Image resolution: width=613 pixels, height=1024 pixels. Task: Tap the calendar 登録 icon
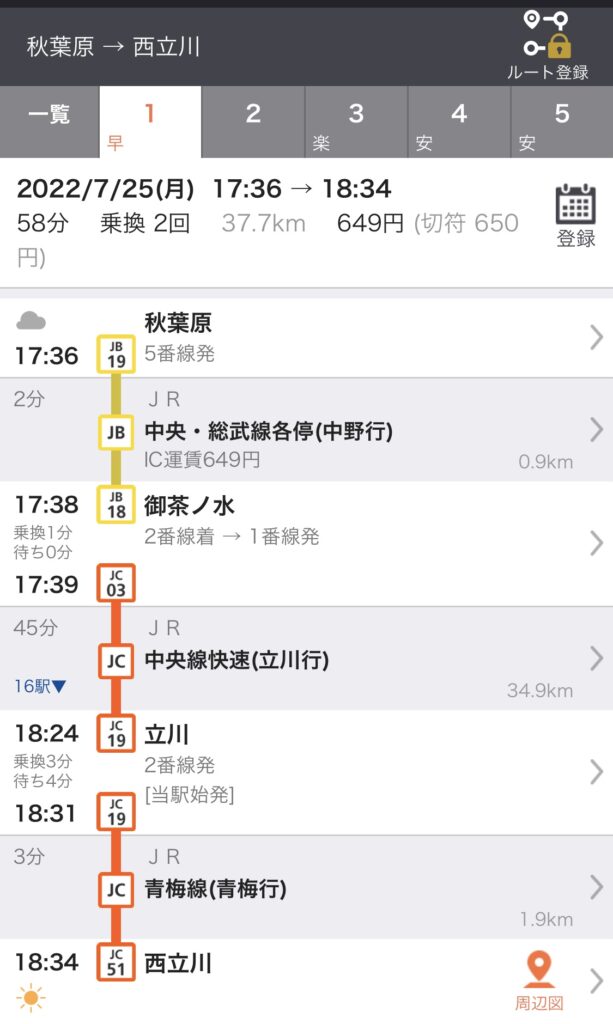point(575,215)
